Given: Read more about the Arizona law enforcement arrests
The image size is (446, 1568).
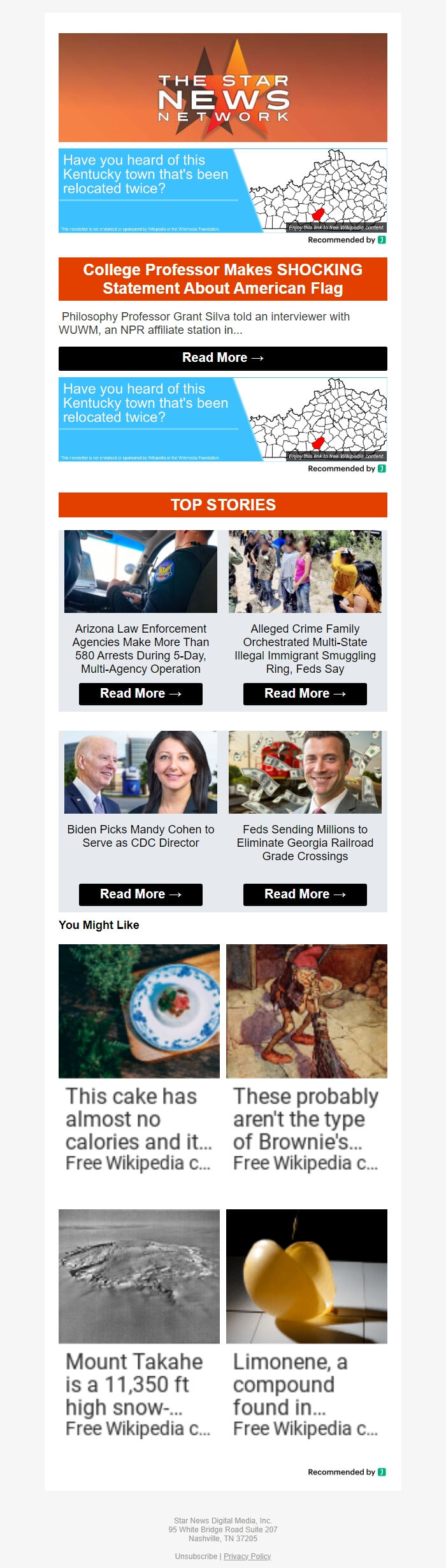Looking at the screenshot, I should pyautogui.click(x=140, y=694).
